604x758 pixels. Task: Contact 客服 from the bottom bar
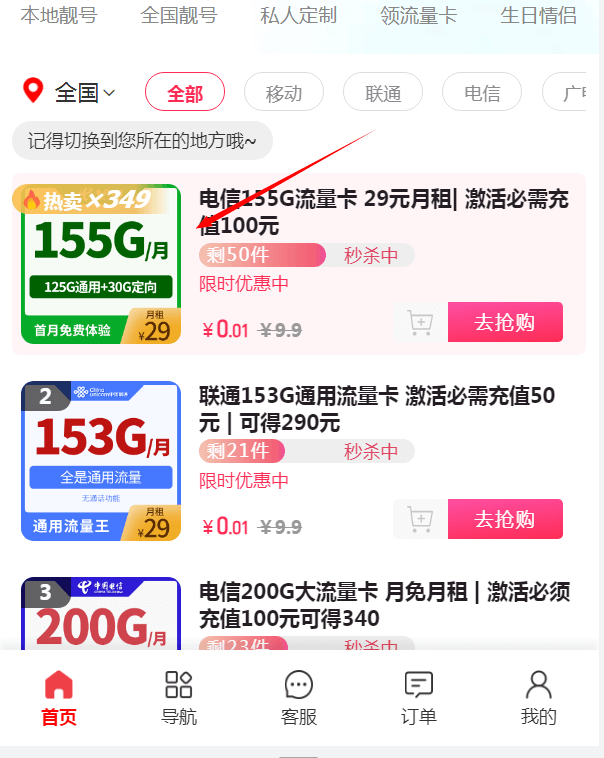click(299, 698)
